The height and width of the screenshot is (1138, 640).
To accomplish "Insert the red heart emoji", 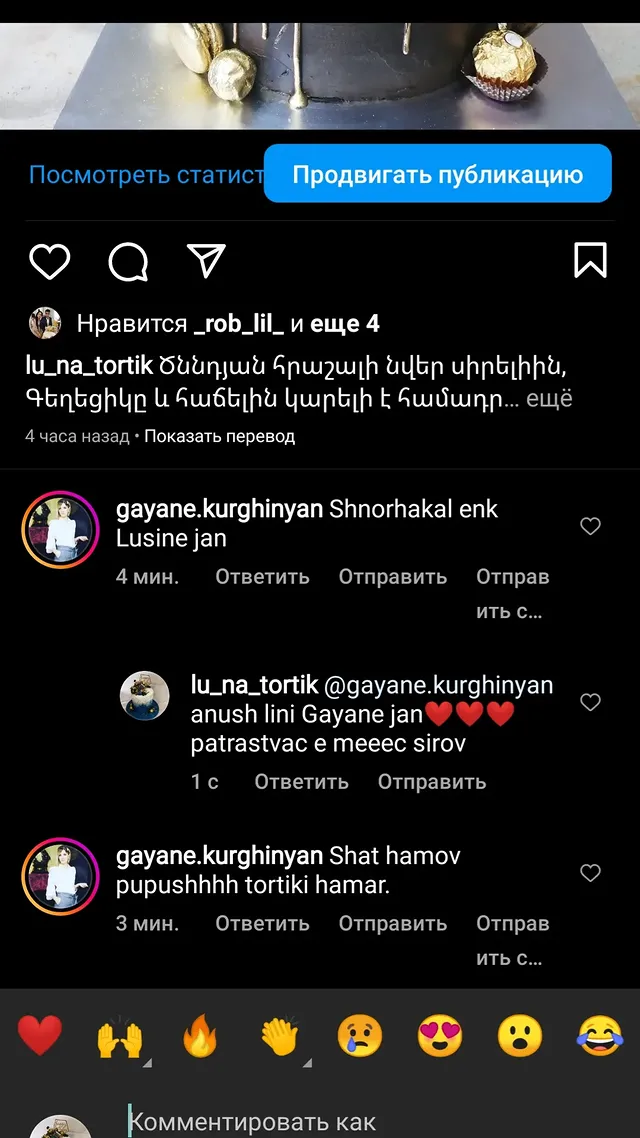I will coord(40,1035).
